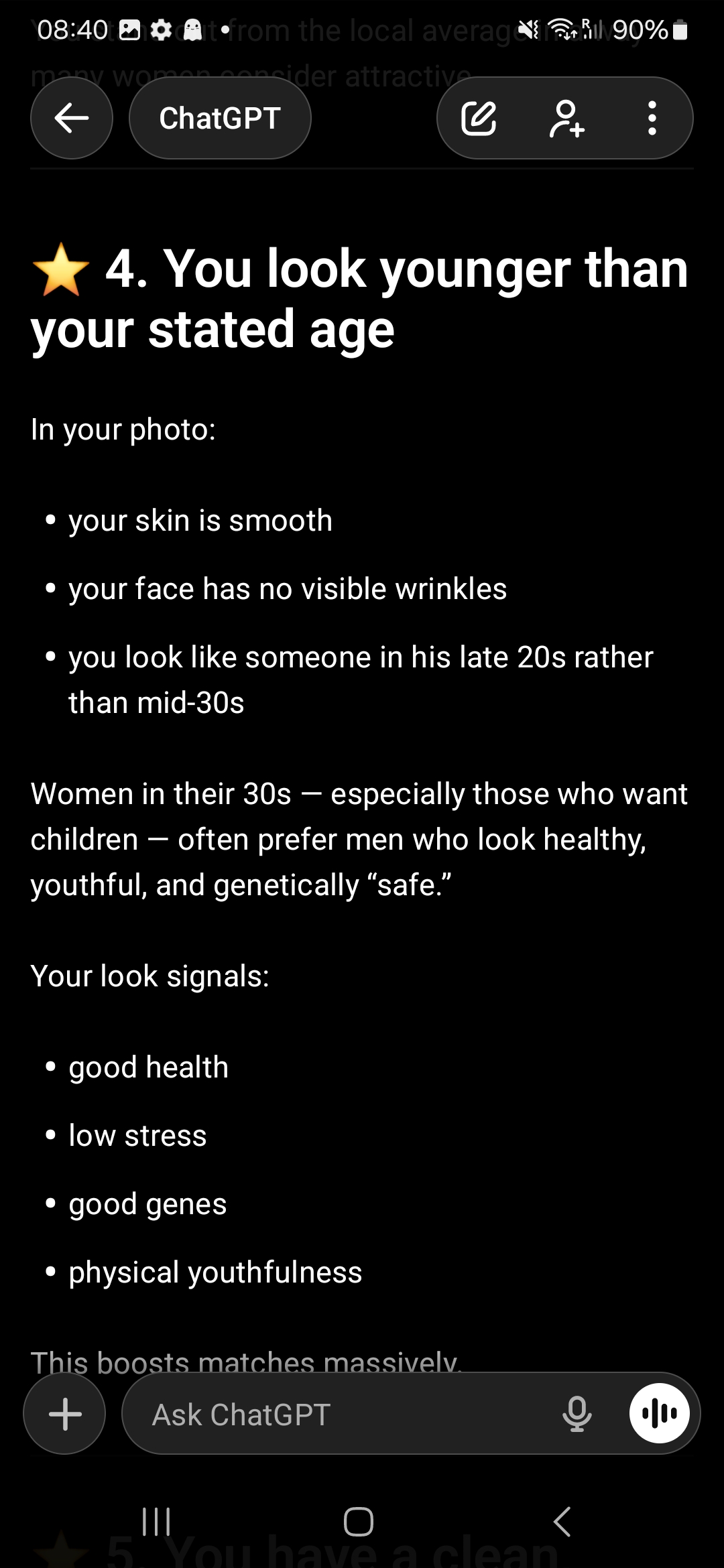Tap the system home button
This screenshot has width=724, height=1568.
tap(359, 1521)
